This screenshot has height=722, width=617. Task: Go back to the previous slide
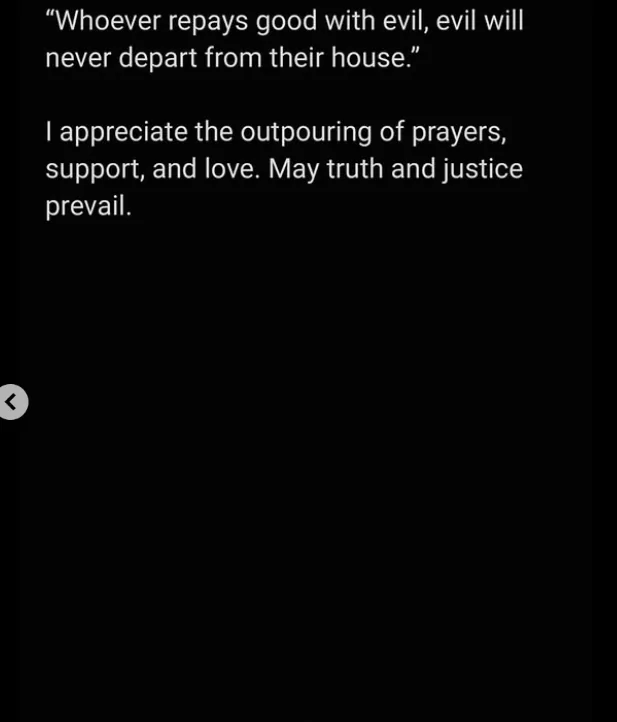(11, 402)
